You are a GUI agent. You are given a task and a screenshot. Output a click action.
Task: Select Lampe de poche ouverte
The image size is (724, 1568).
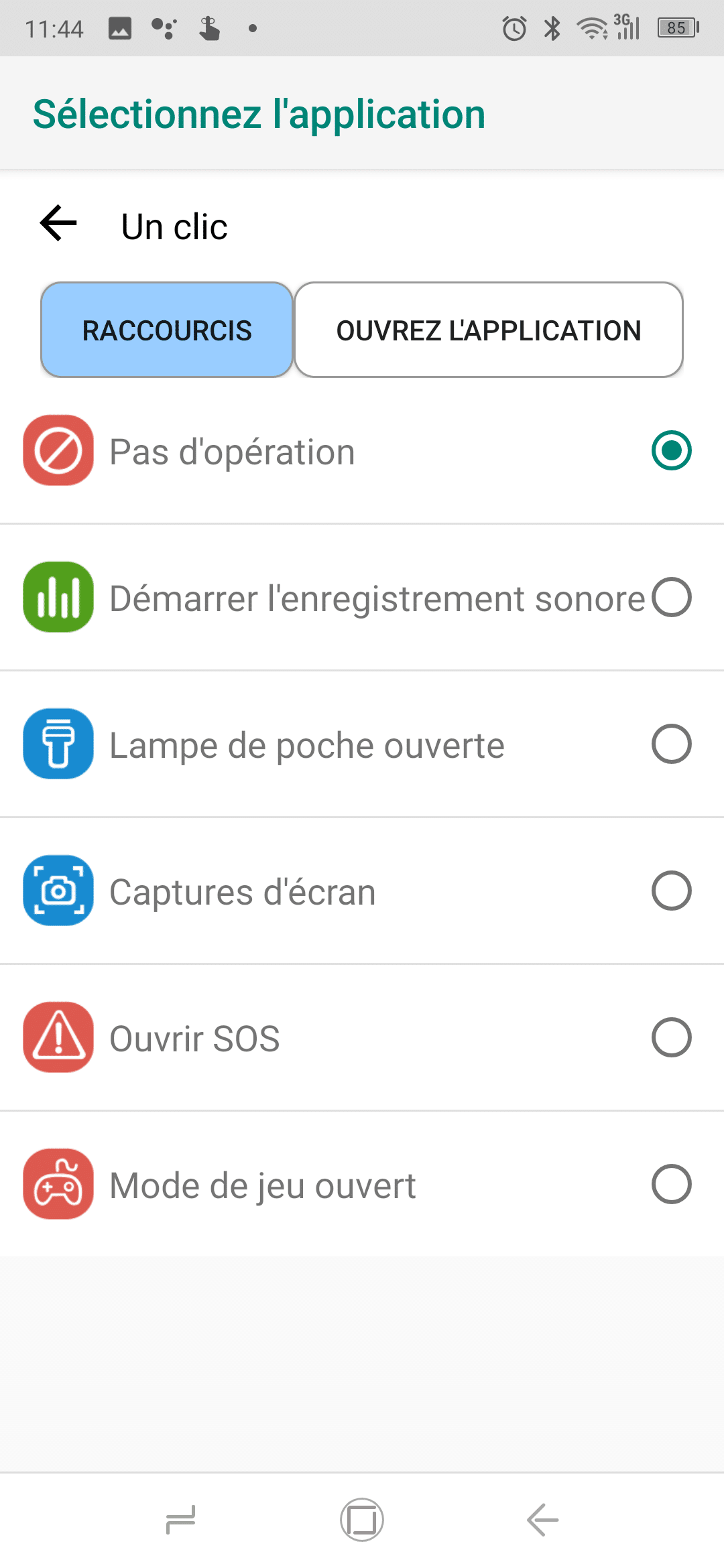[x=362, y=744]
